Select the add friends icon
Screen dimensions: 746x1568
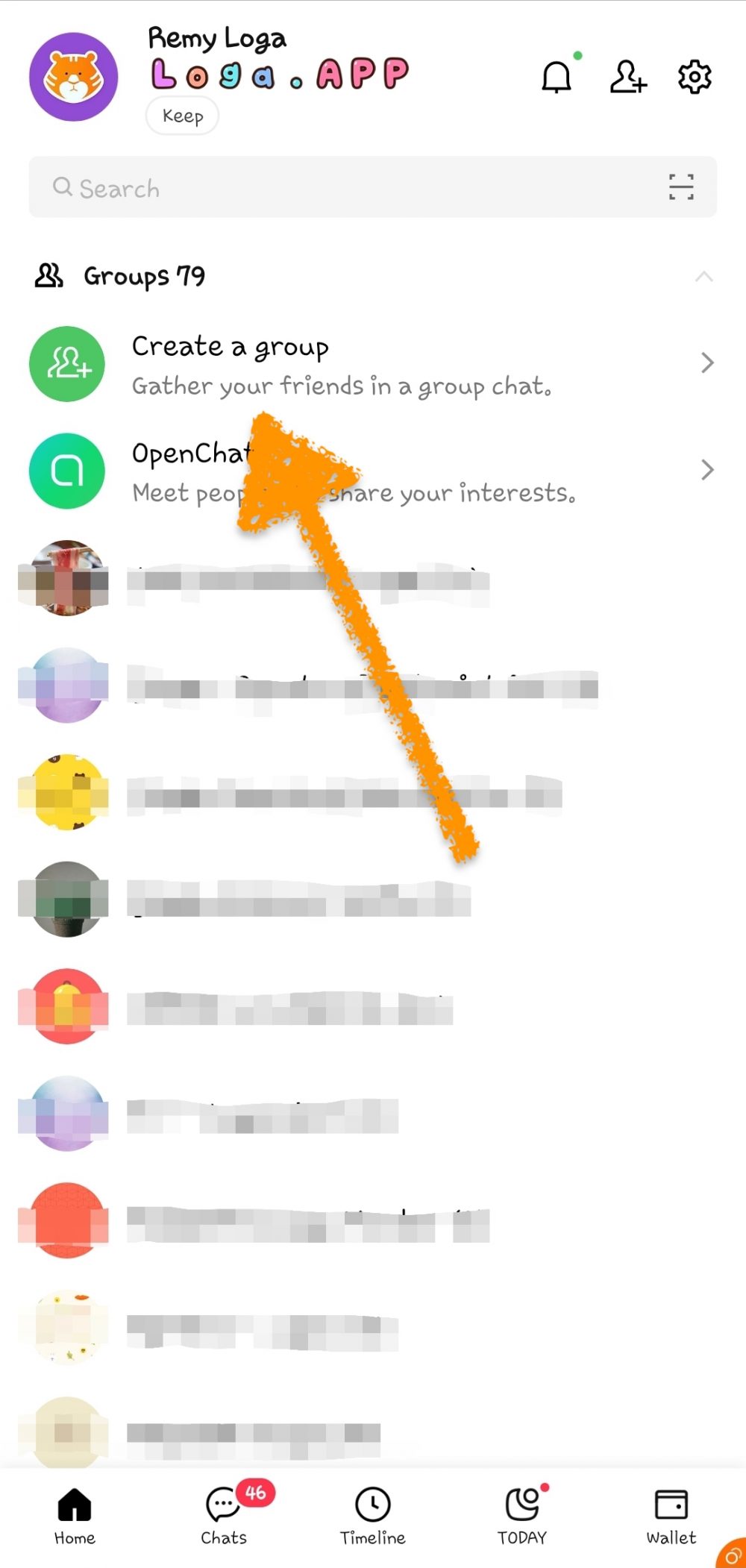(627, 78)
